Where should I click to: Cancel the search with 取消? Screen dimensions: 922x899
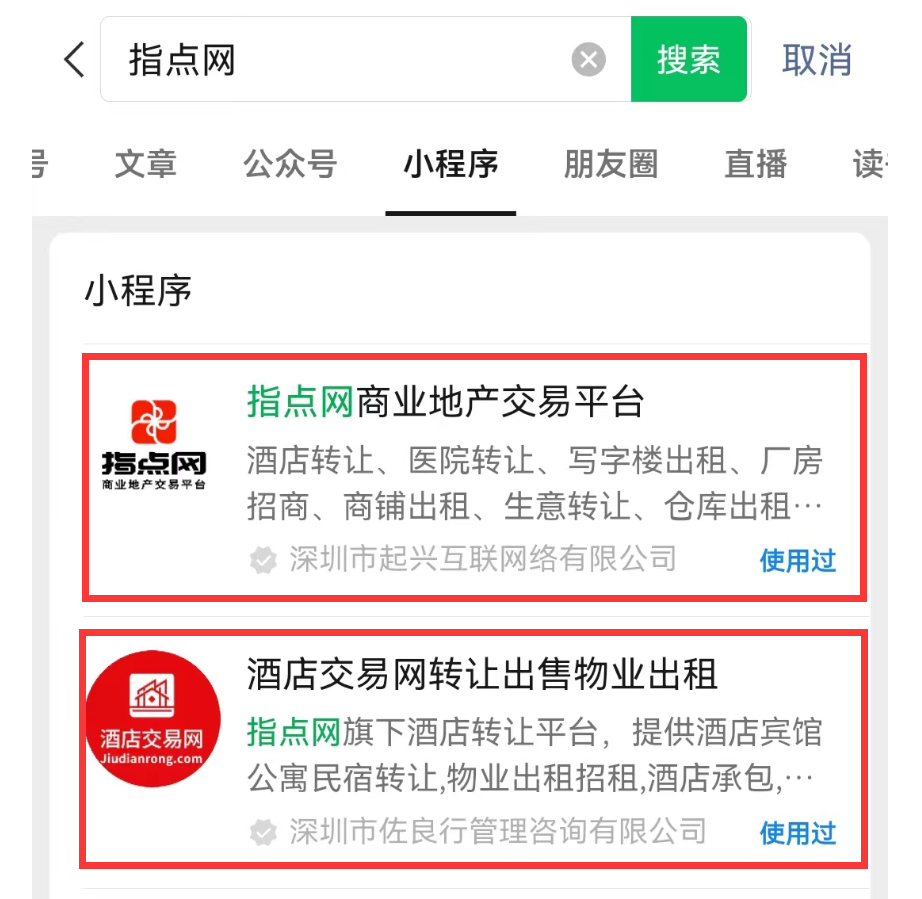click(x=816, y=60)
